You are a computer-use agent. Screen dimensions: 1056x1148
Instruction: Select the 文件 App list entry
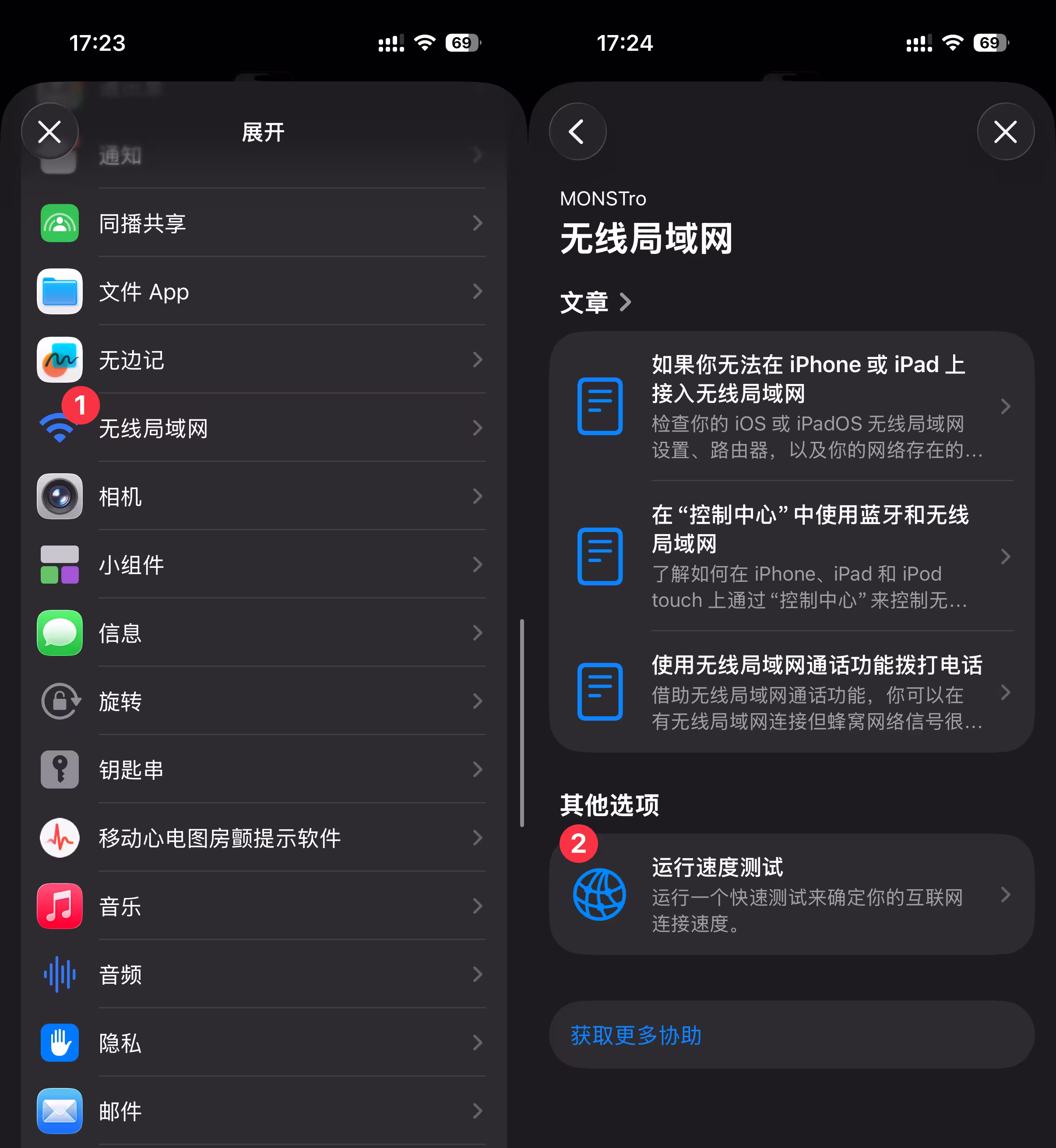[257, 292]
